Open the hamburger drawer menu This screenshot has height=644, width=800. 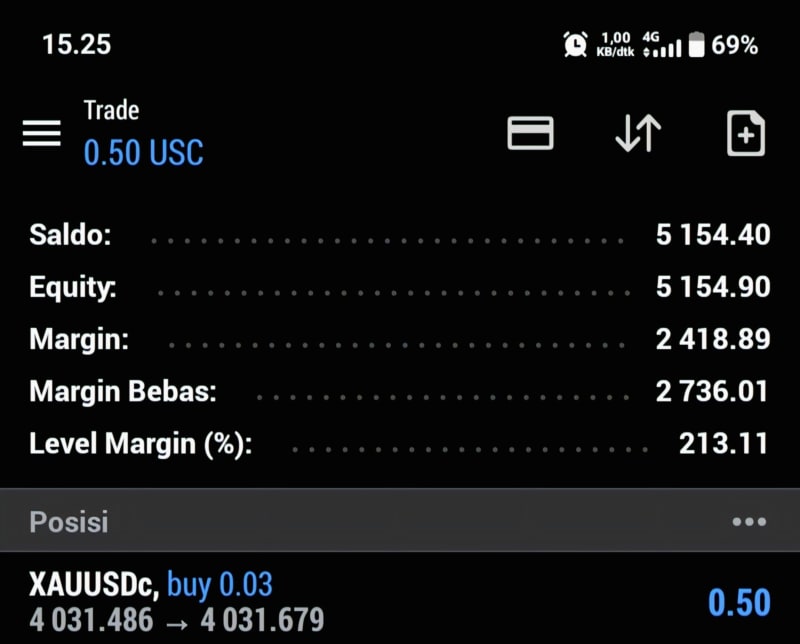(42, 133)
